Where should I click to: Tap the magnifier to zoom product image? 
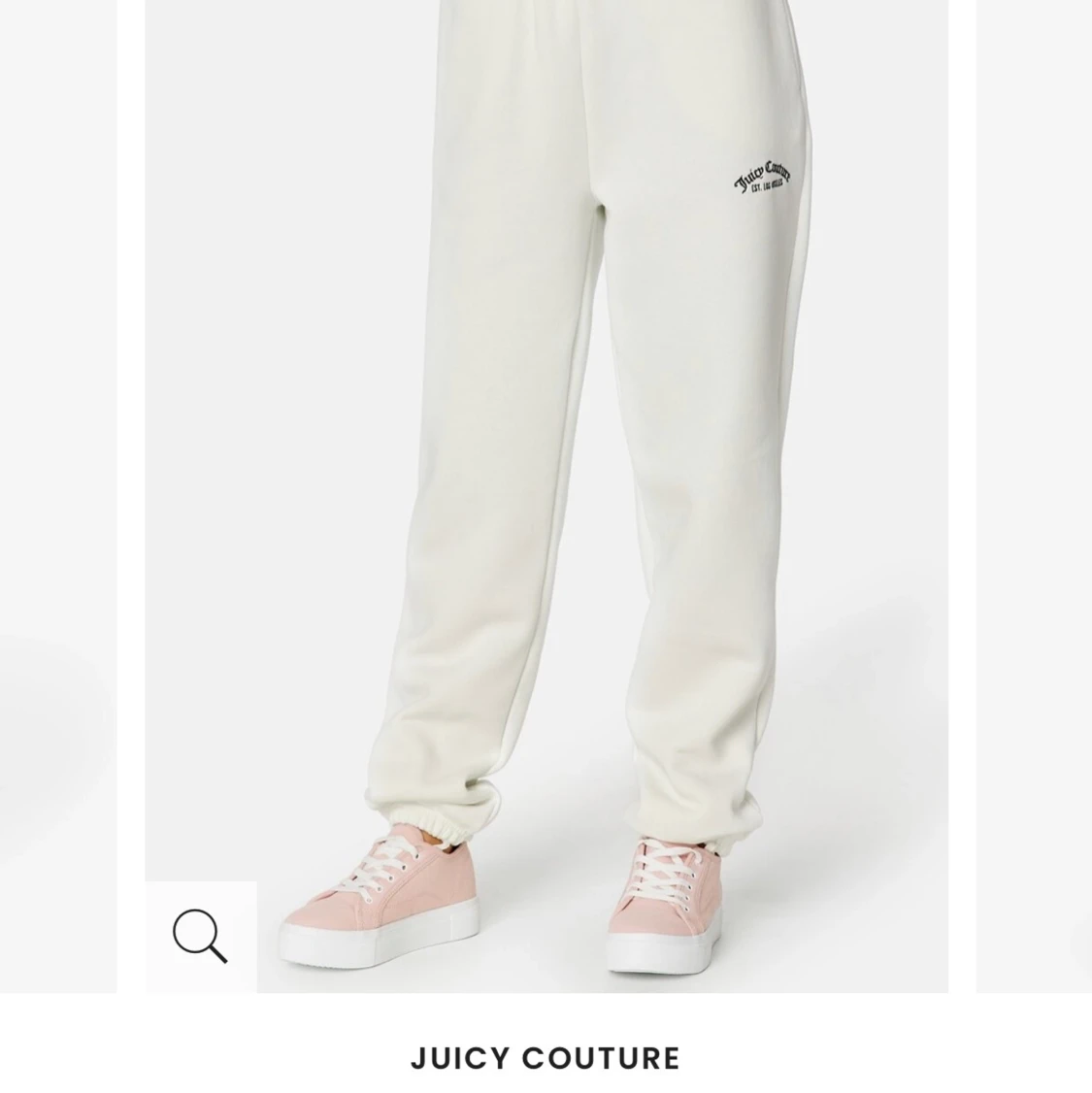coord(201,936)
